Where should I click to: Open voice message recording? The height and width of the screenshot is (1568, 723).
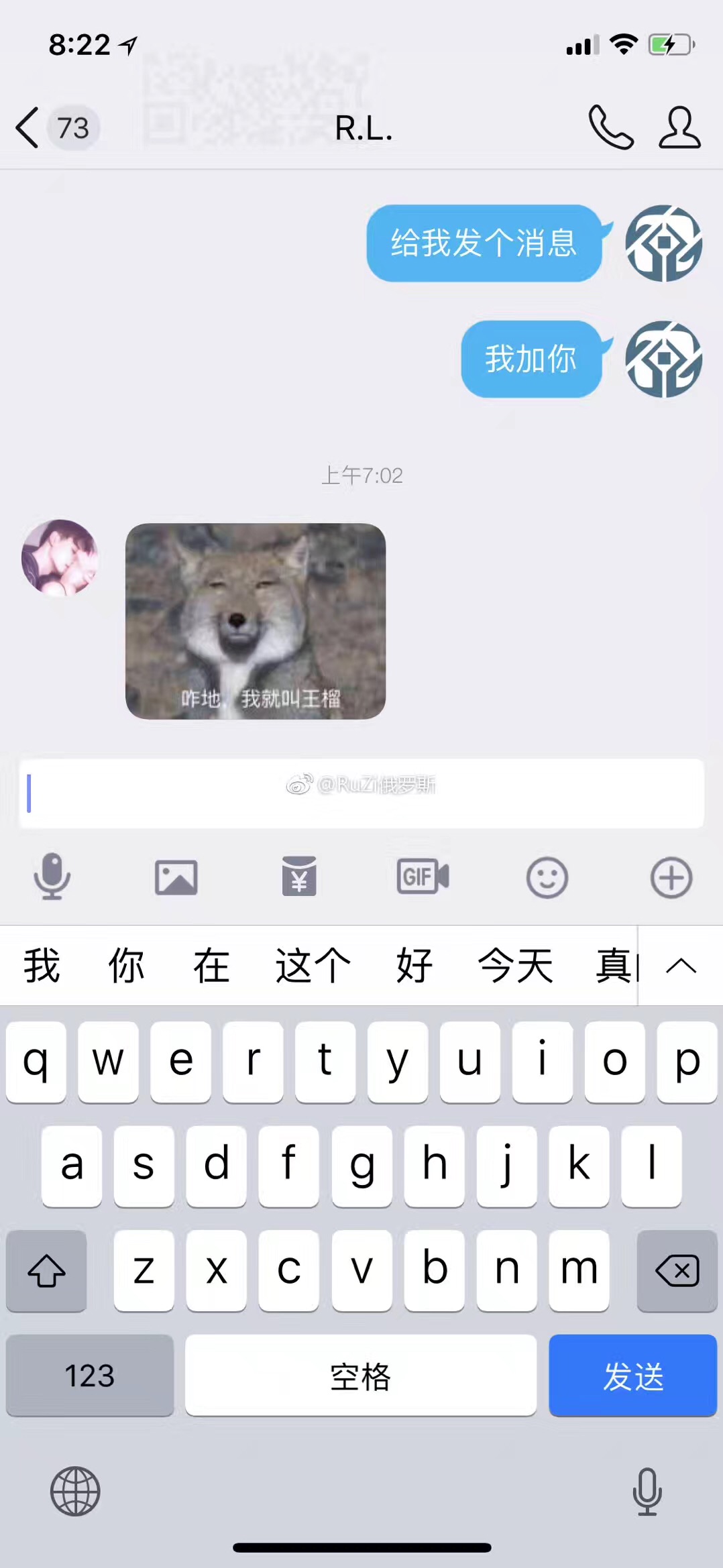[52, 877]
